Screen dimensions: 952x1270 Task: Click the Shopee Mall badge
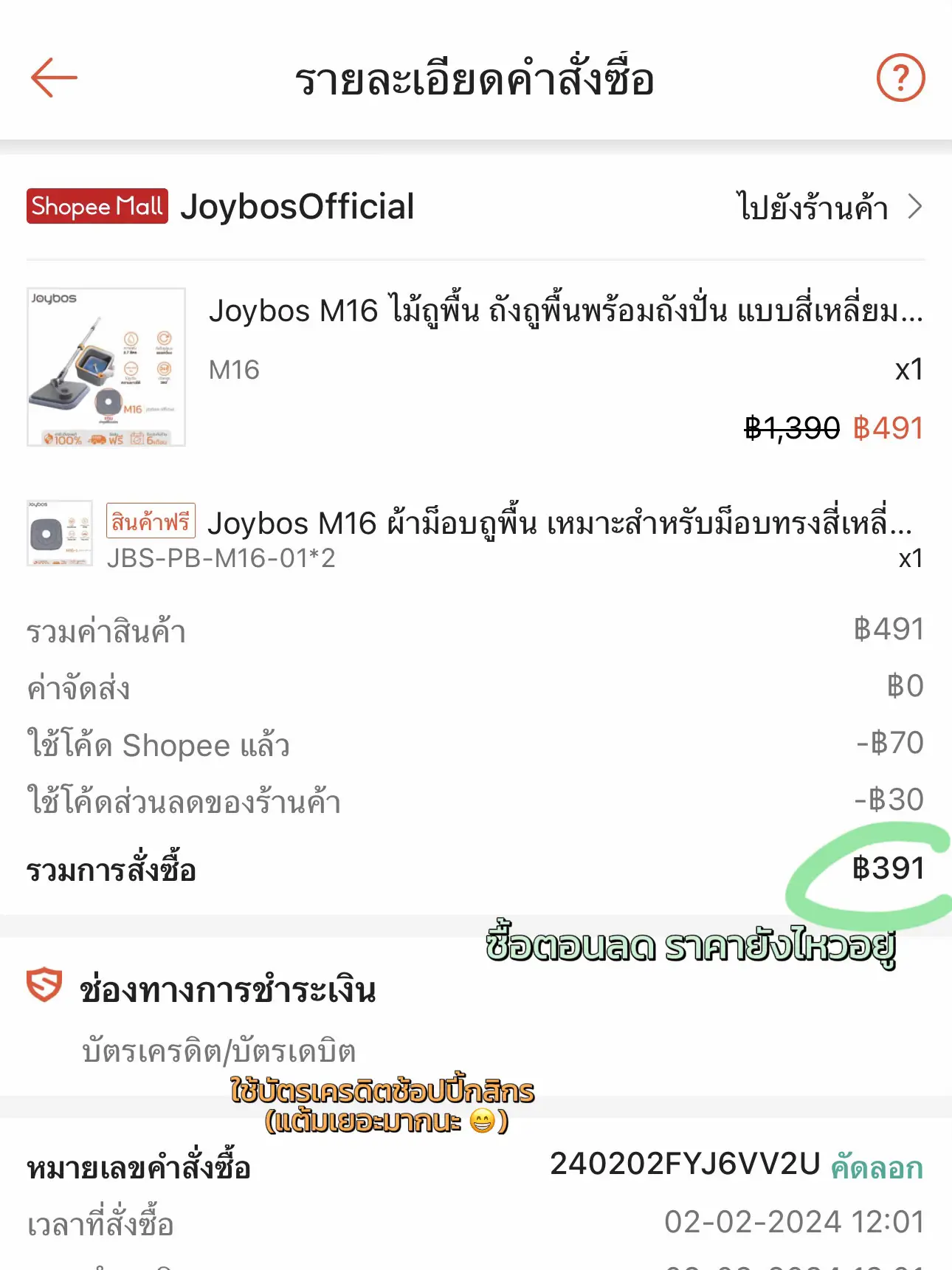coord(96,207)
